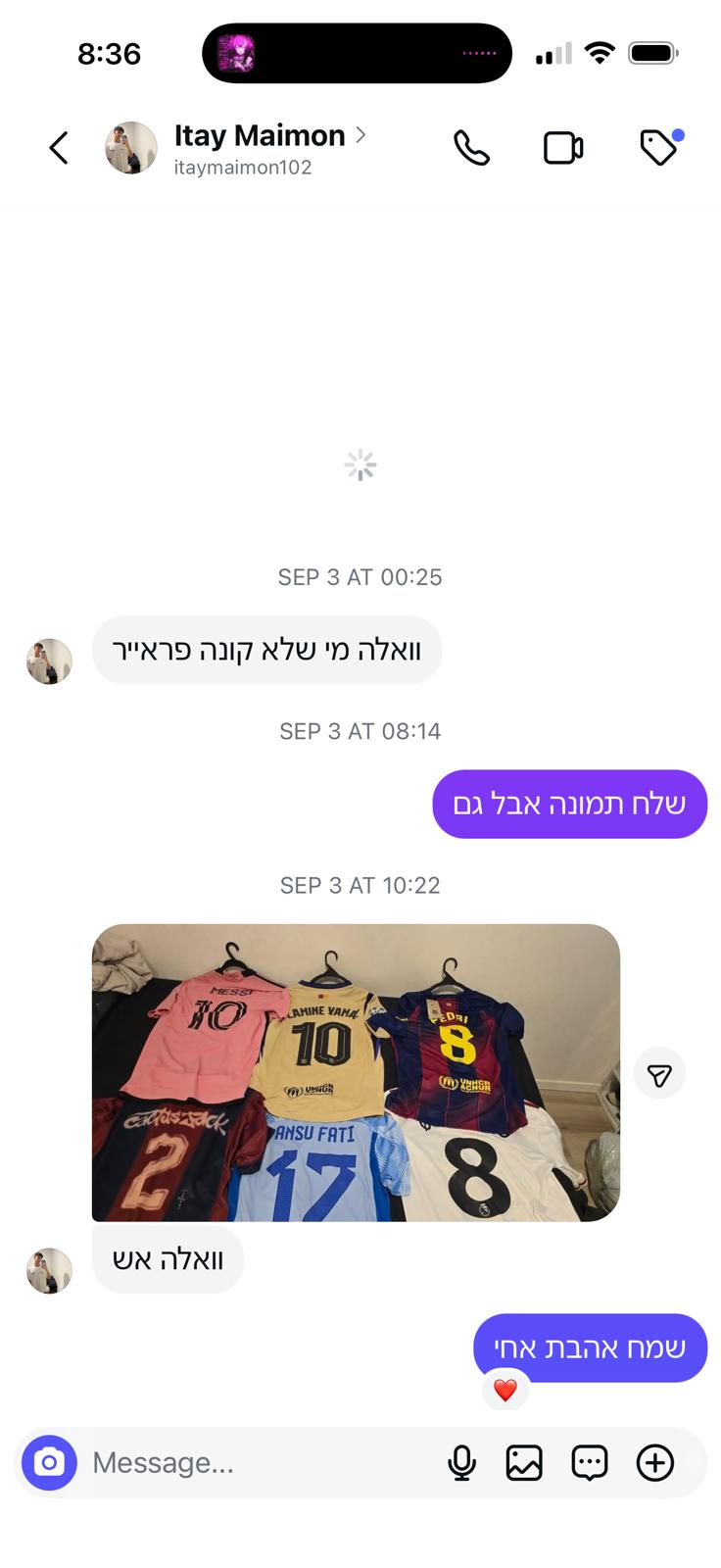Focus the Message text field
721x1568 pixels.
click(x=255, y=1462)
